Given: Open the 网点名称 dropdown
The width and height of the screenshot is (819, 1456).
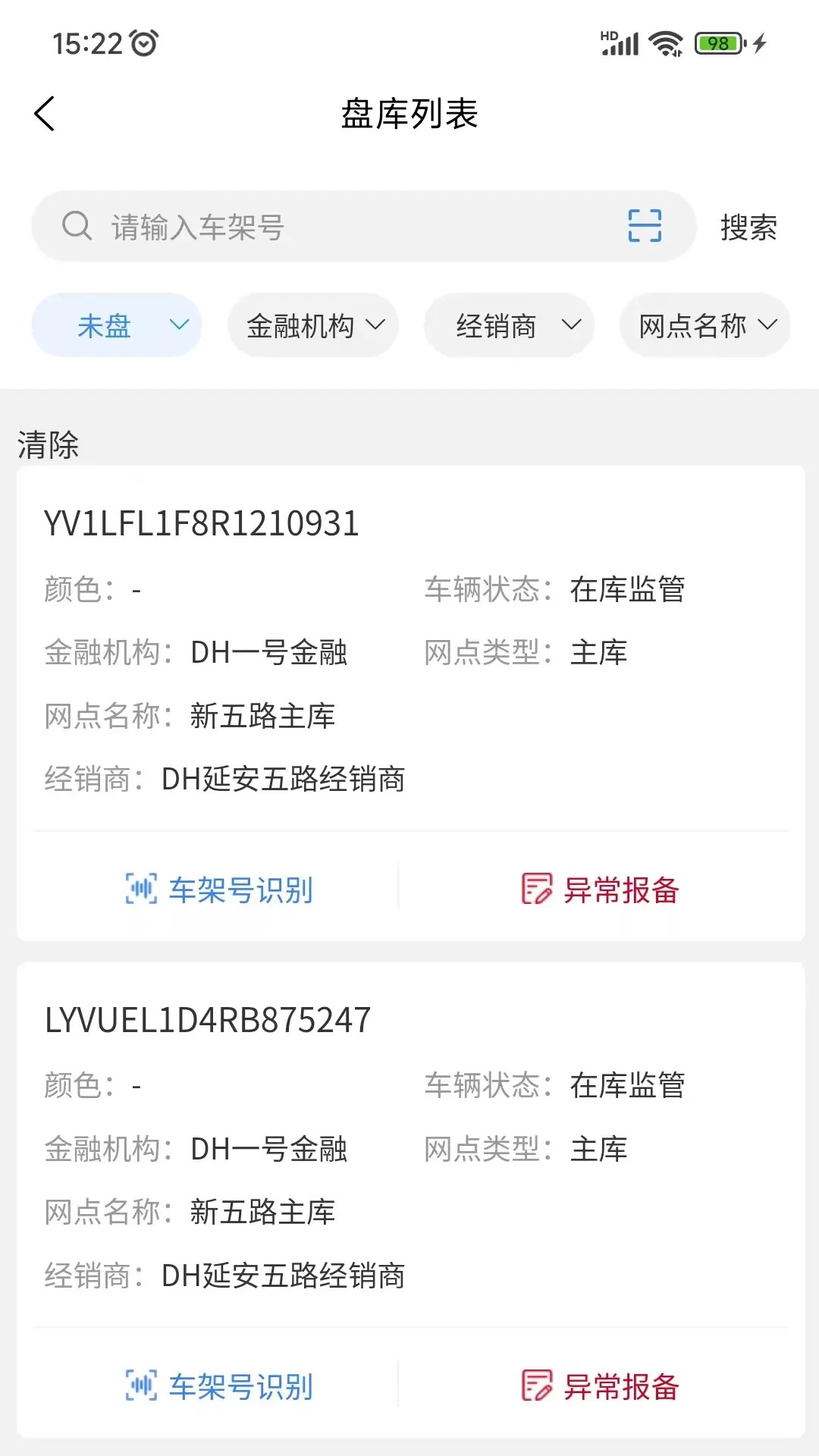Looking at the screenshot, I should pos(704,325).
